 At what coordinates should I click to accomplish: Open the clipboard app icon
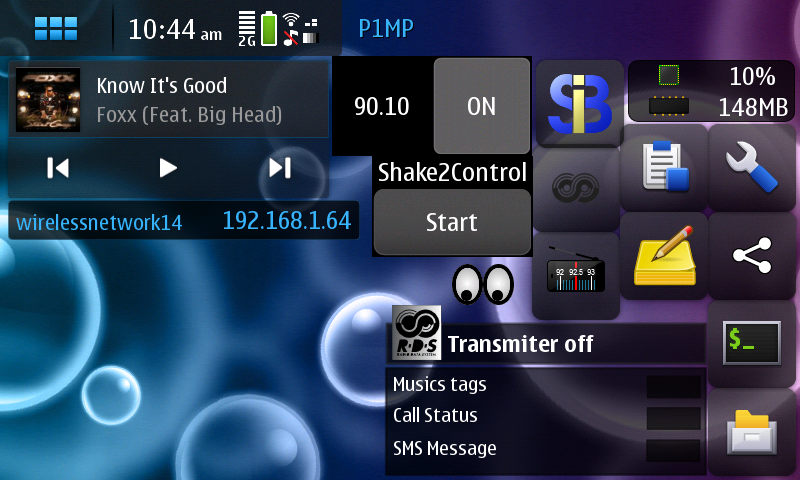[663, 167]
